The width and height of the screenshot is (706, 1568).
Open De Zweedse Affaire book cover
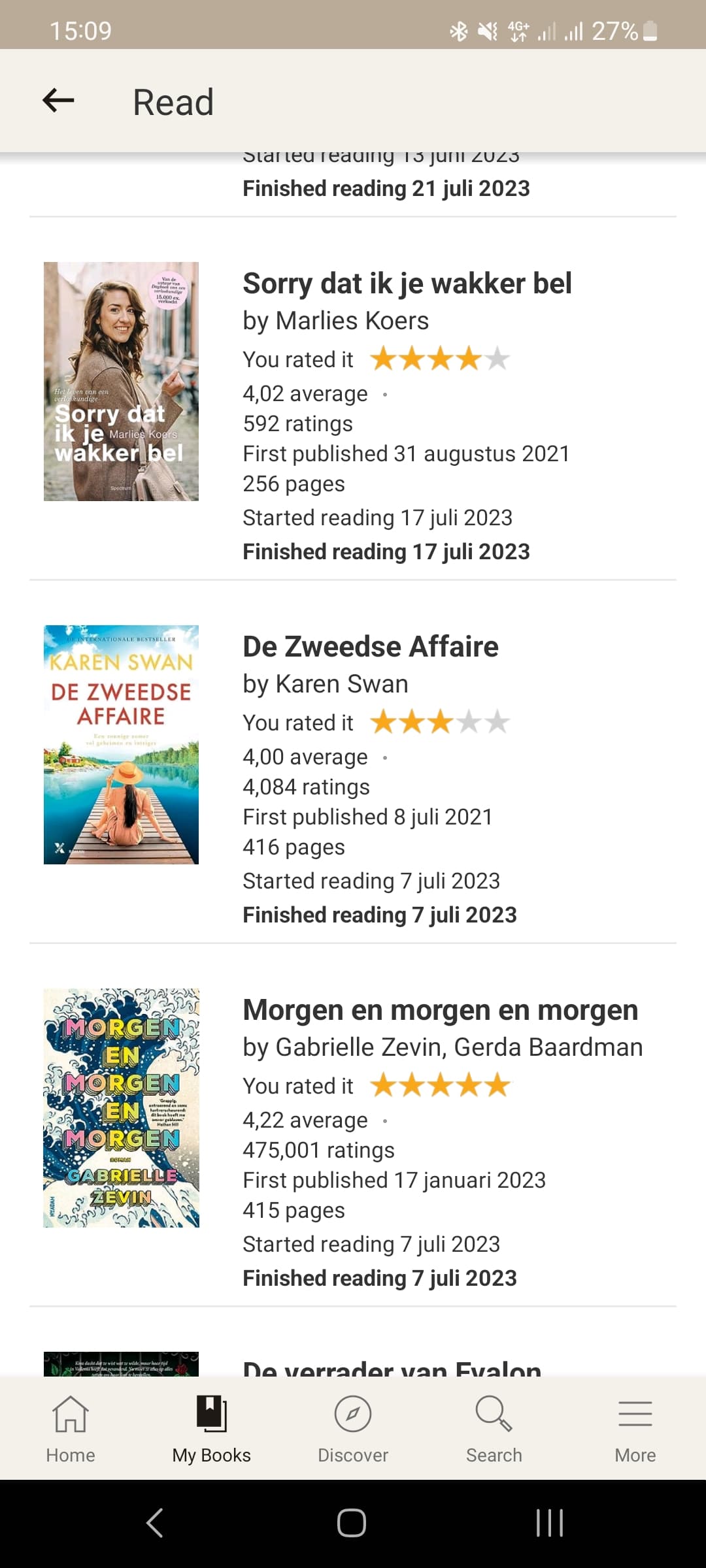(121, 745)
